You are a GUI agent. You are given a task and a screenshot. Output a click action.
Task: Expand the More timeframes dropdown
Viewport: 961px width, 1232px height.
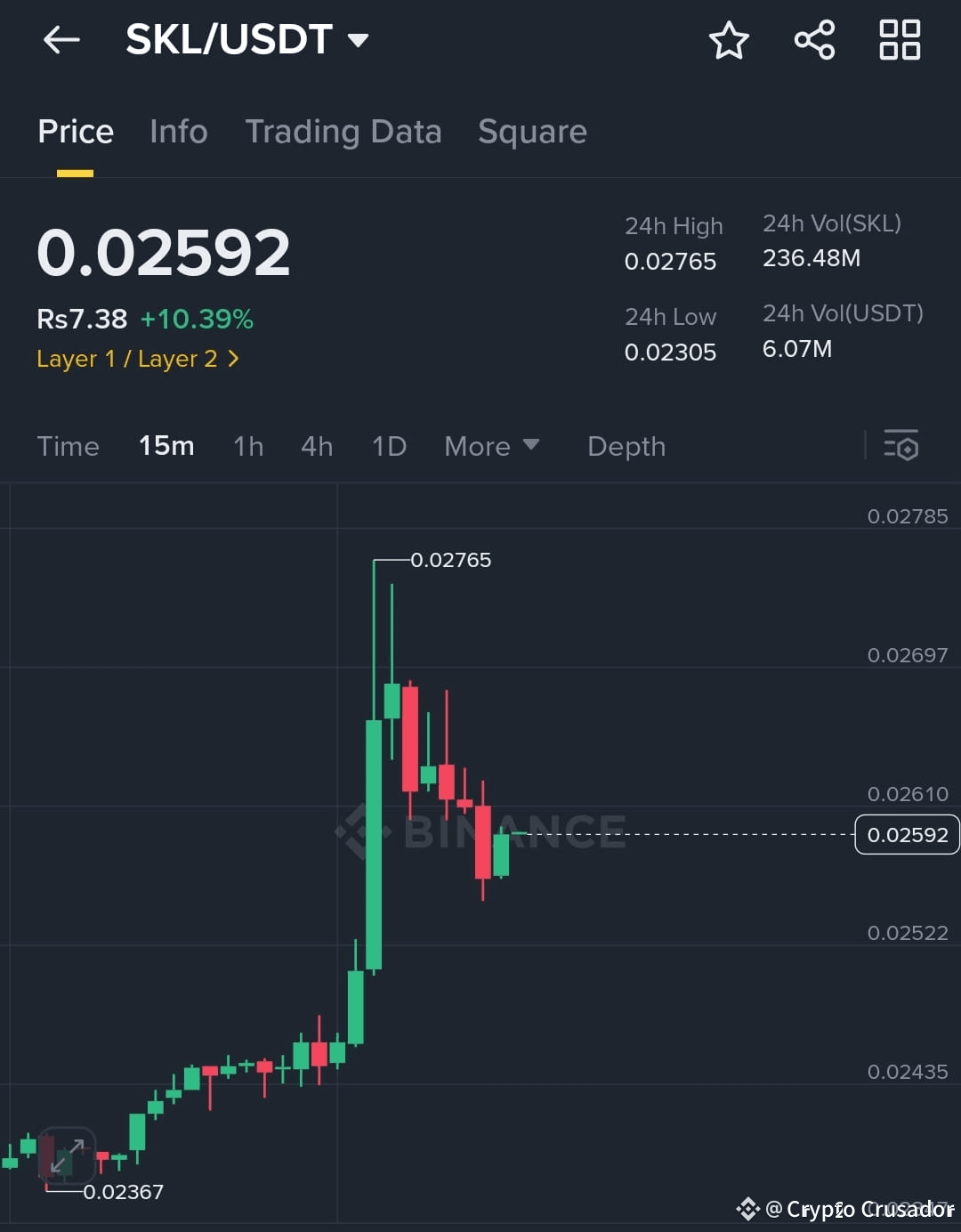[492, 446]
